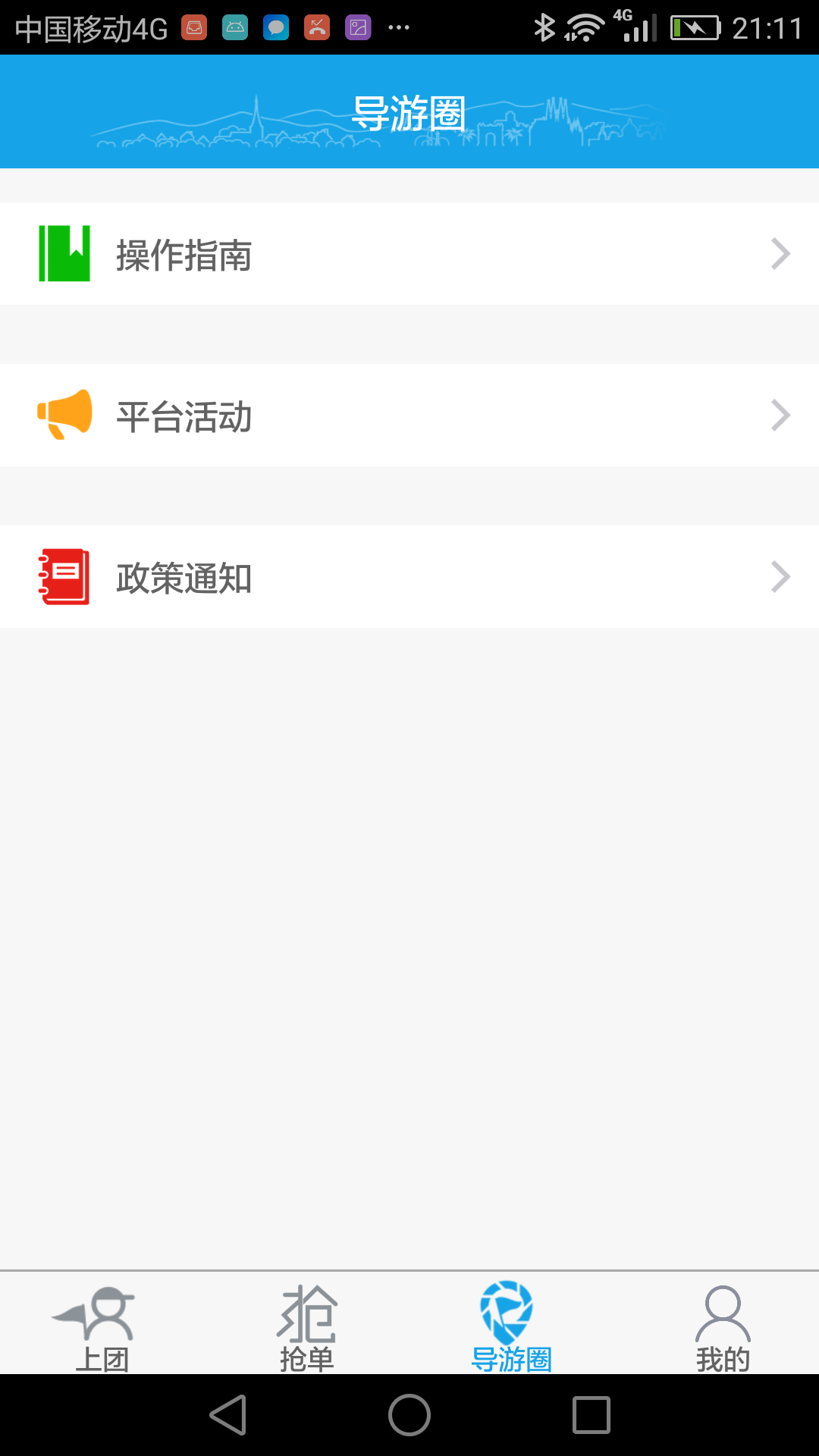Tap the battery indicator in status bar
The height and width of the screenshot is (1456, 819).
[695, 26]
